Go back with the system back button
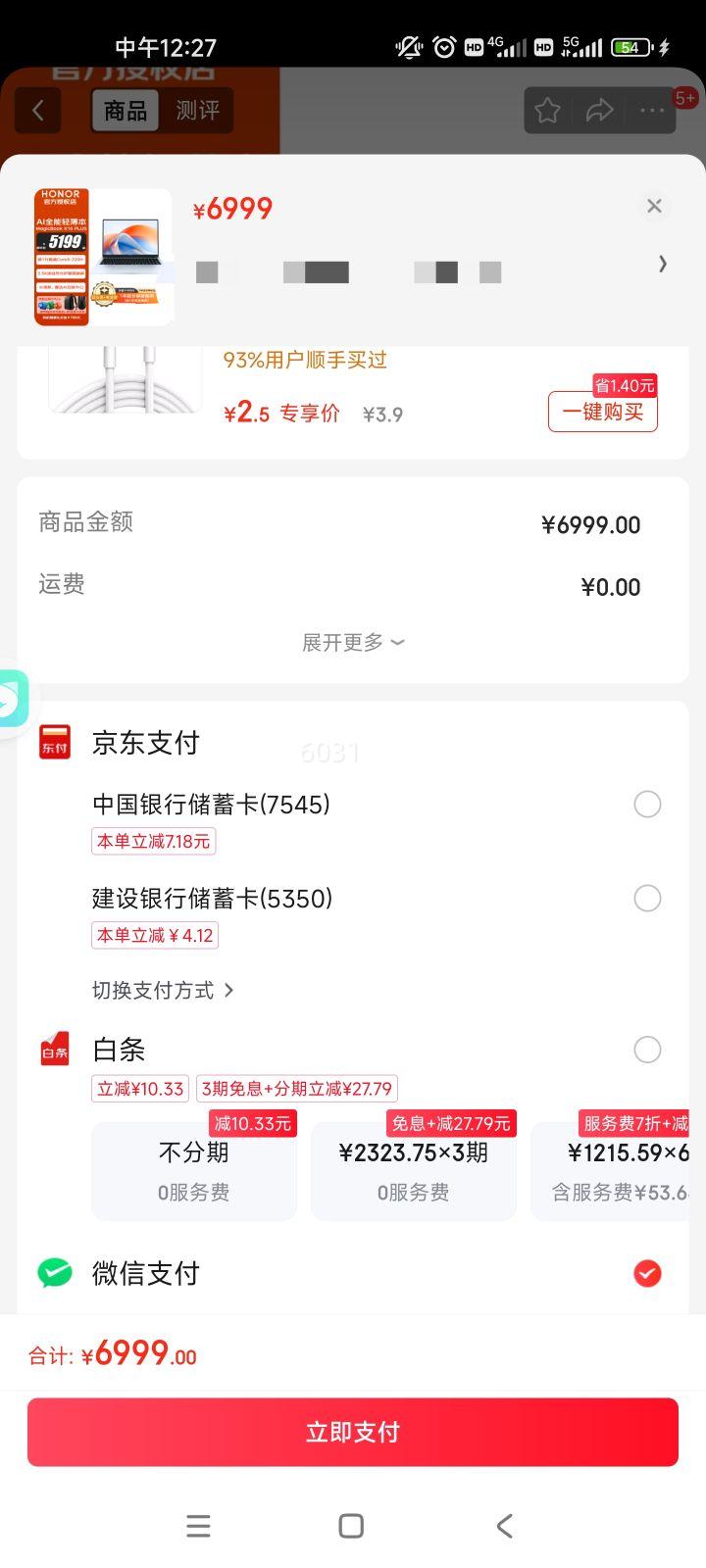 504,1526
